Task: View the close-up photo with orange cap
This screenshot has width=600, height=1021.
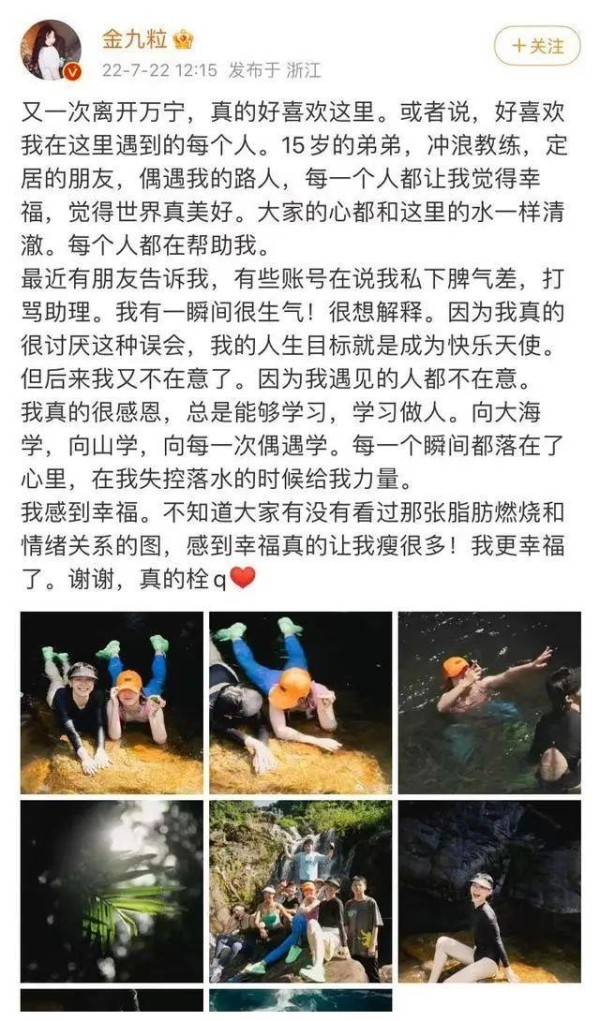Action: [301, 703]
